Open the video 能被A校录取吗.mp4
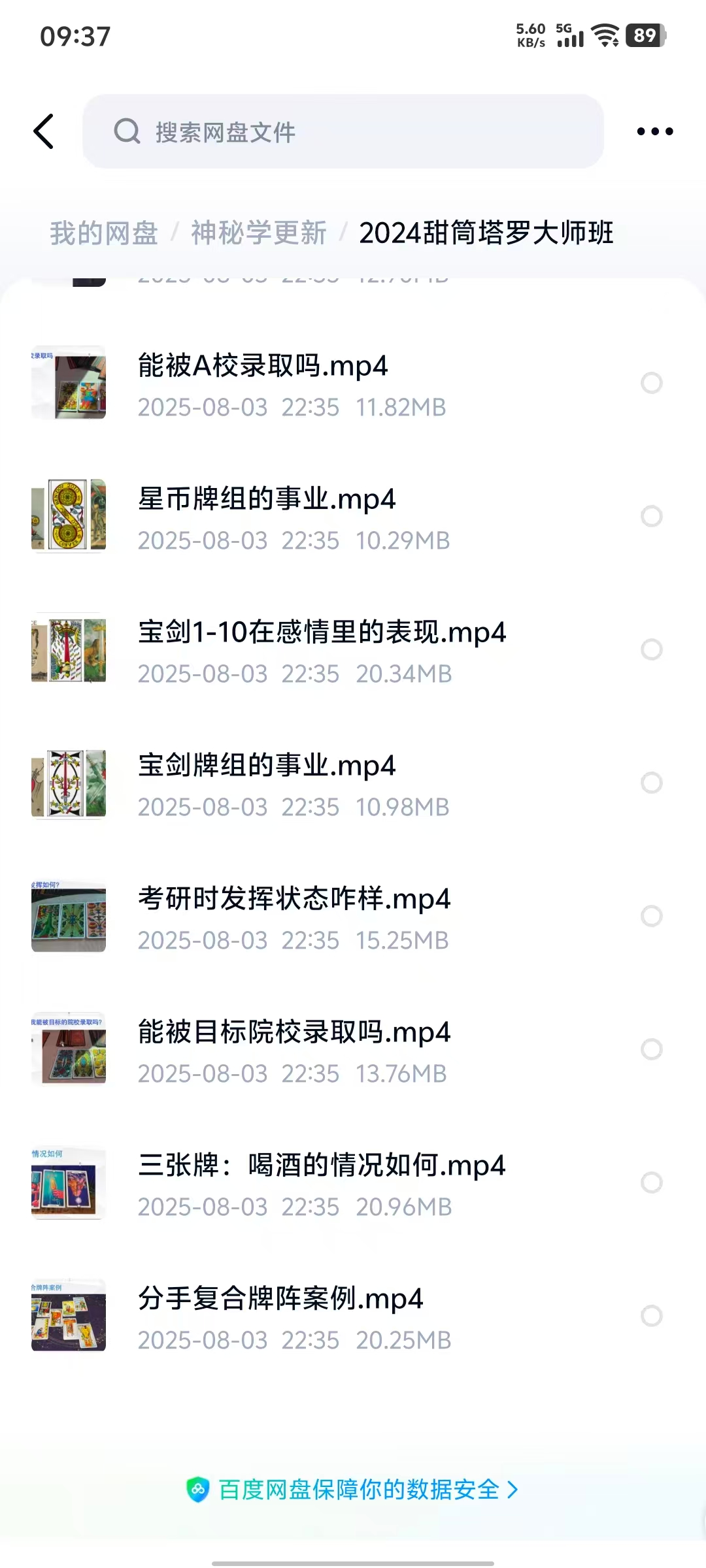 point(262,366)
